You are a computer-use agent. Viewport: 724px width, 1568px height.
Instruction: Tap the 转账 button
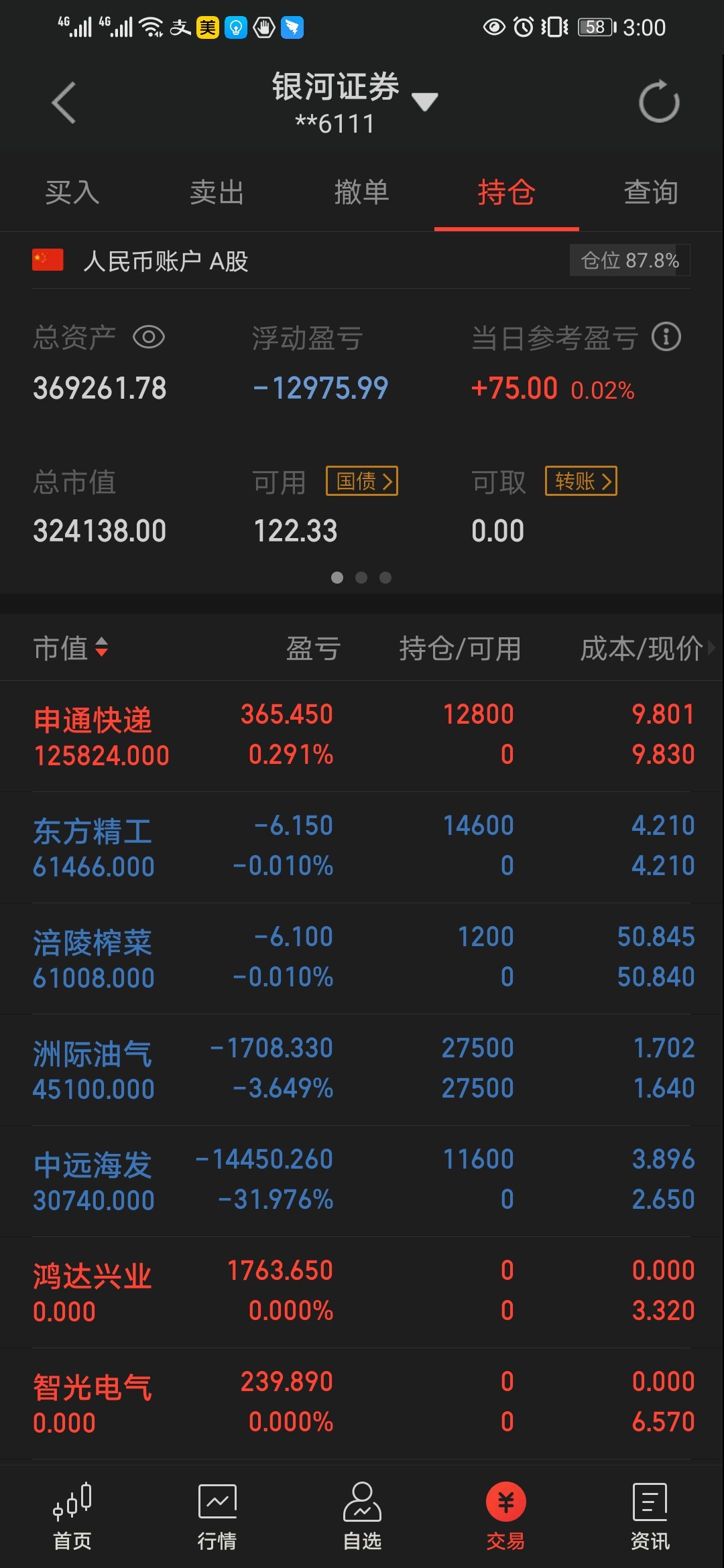[x=581, y=481]
